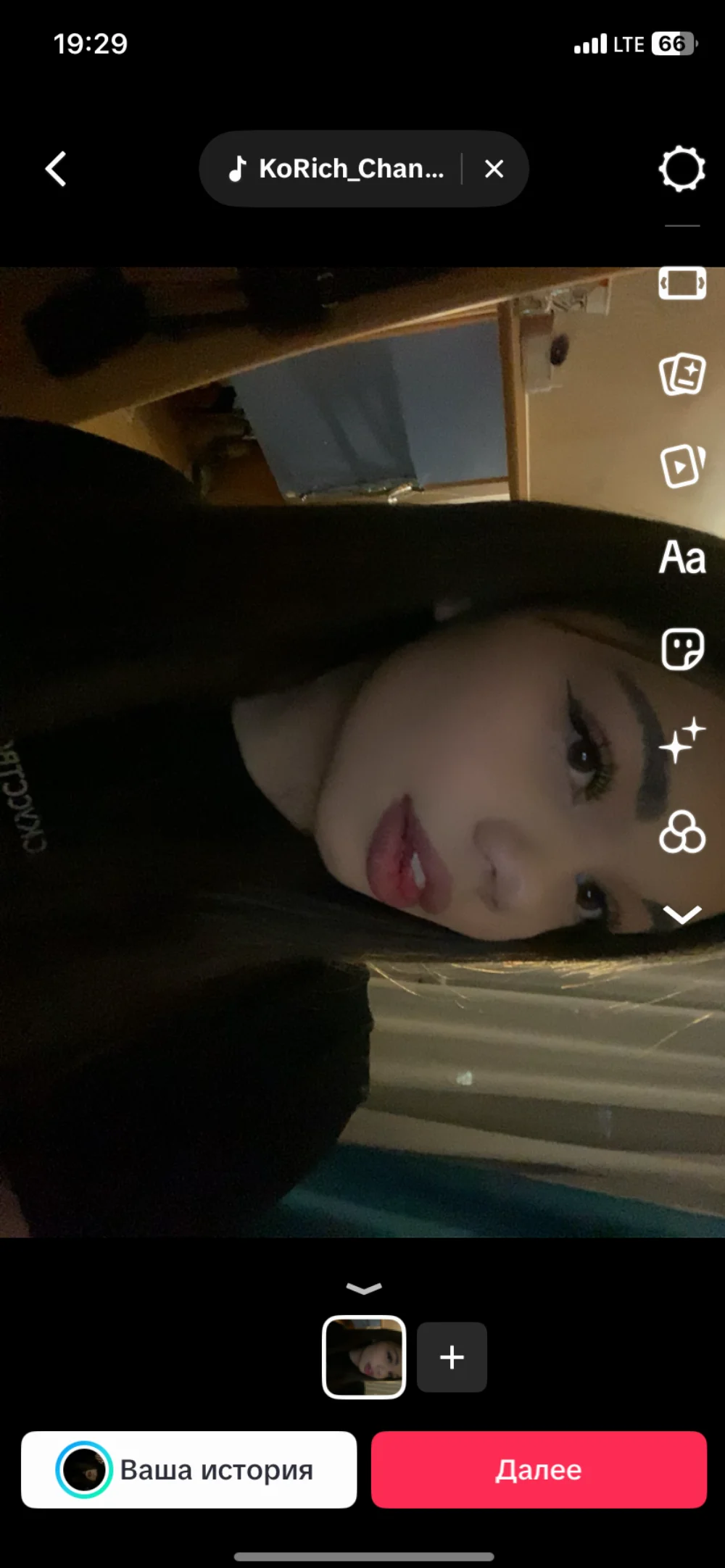Open the color filters tool
725x1568 pixels.
681,832
